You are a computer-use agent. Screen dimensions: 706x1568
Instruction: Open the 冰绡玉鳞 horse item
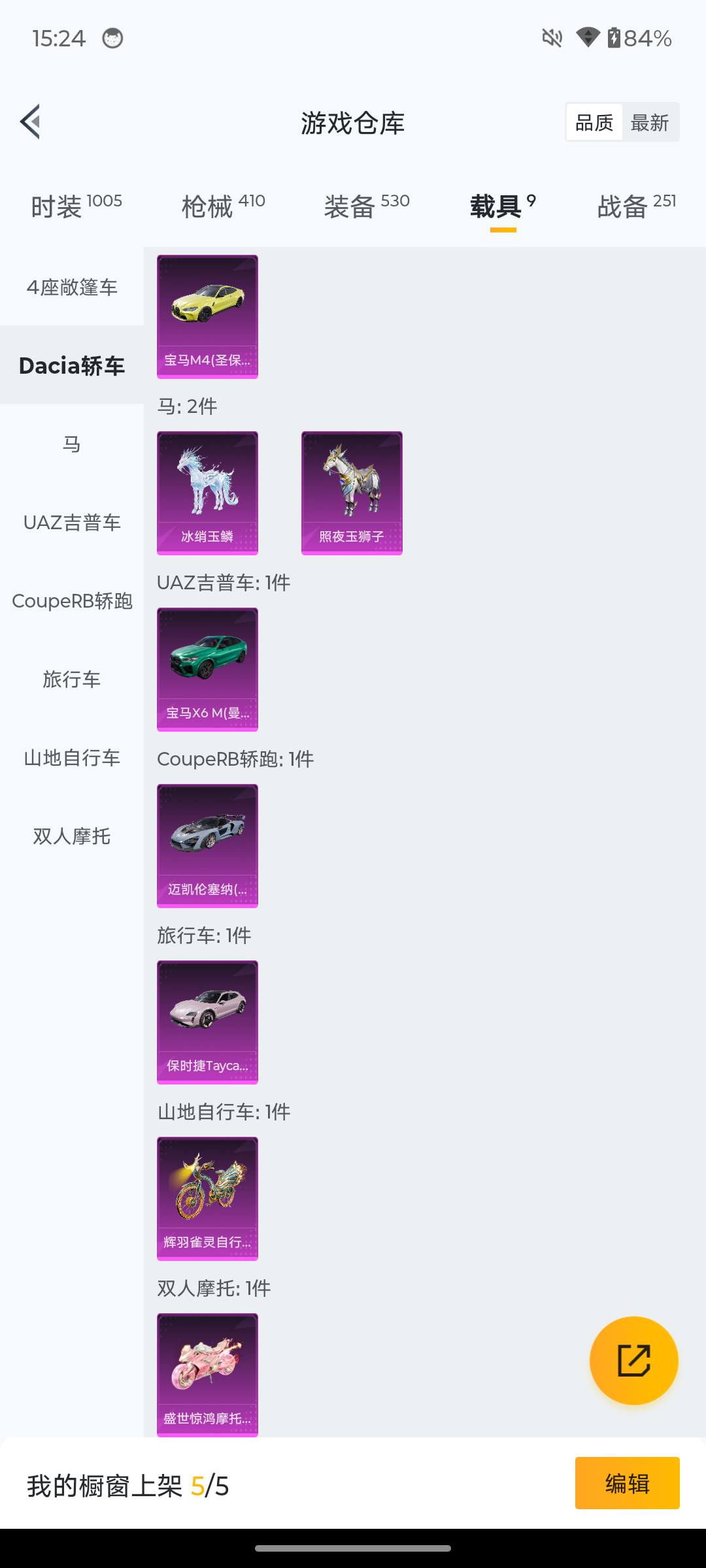(x=207, y=492)
